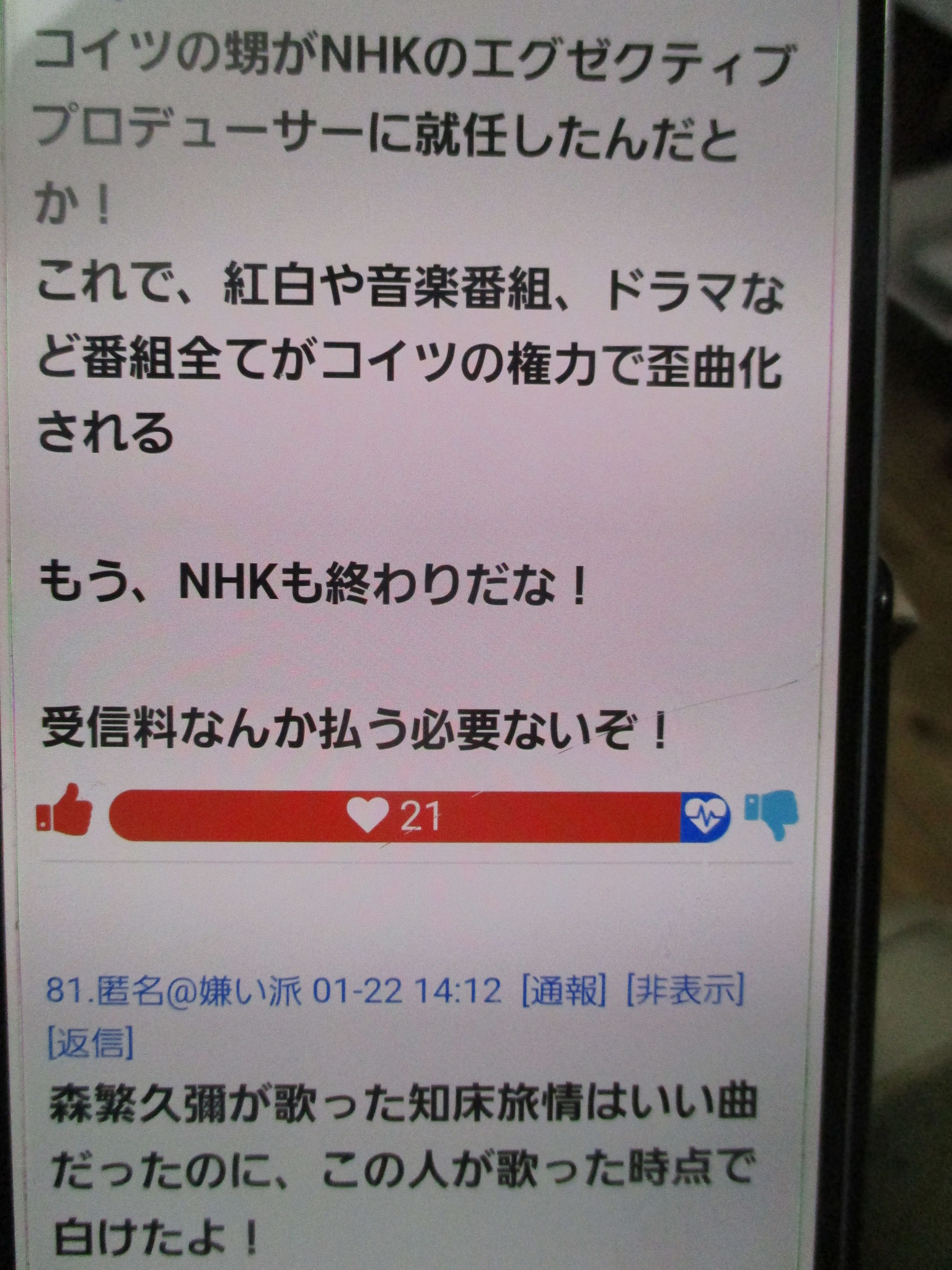This screenshot has width=952, height=1270.
Task: Tap the blue thumbs-down icon
Action: pos(772,812)
